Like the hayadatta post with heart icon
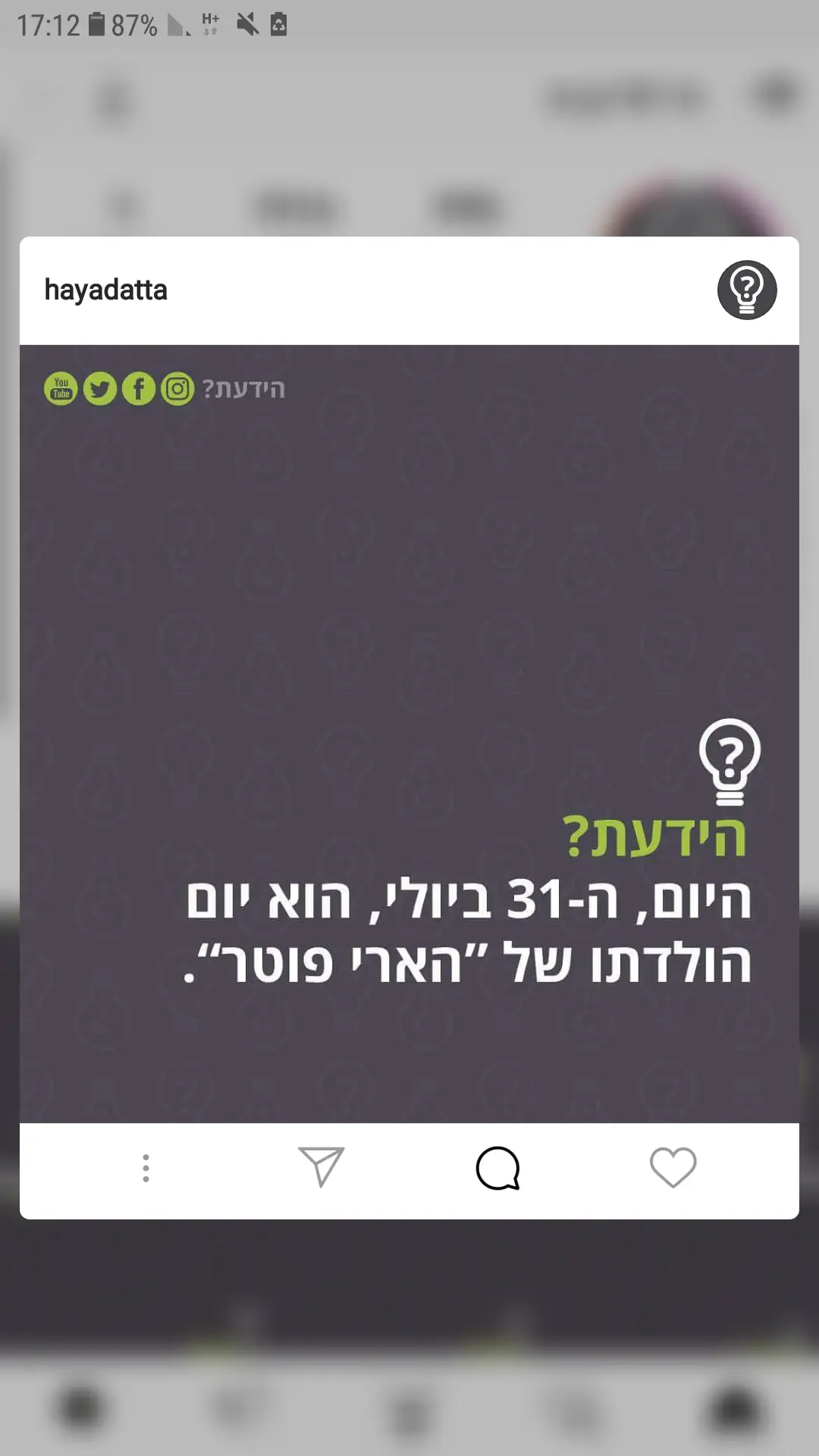The width and height of the screenshot is (819, 1456). (673, 1167)
